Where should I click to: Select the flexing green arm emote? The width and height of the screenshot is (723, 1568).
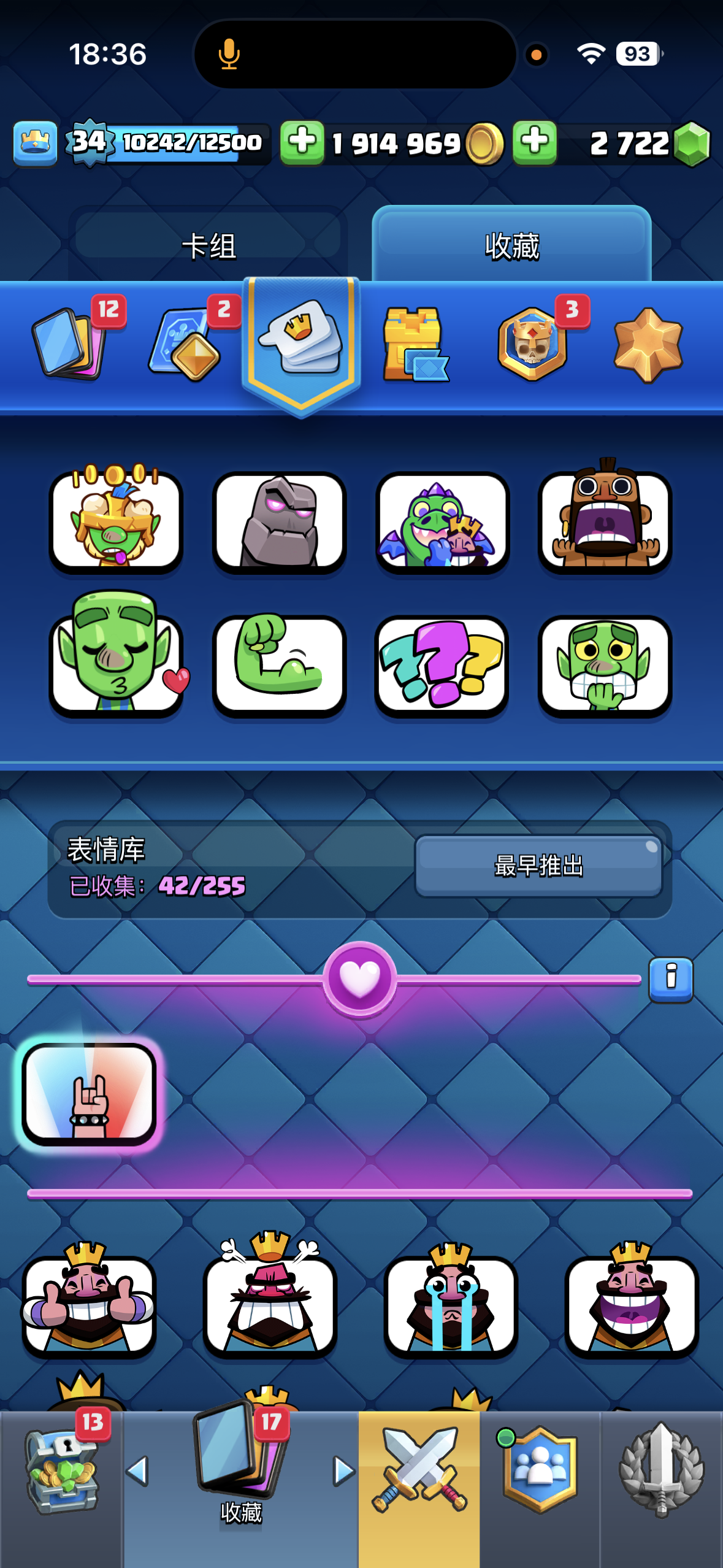279,666
